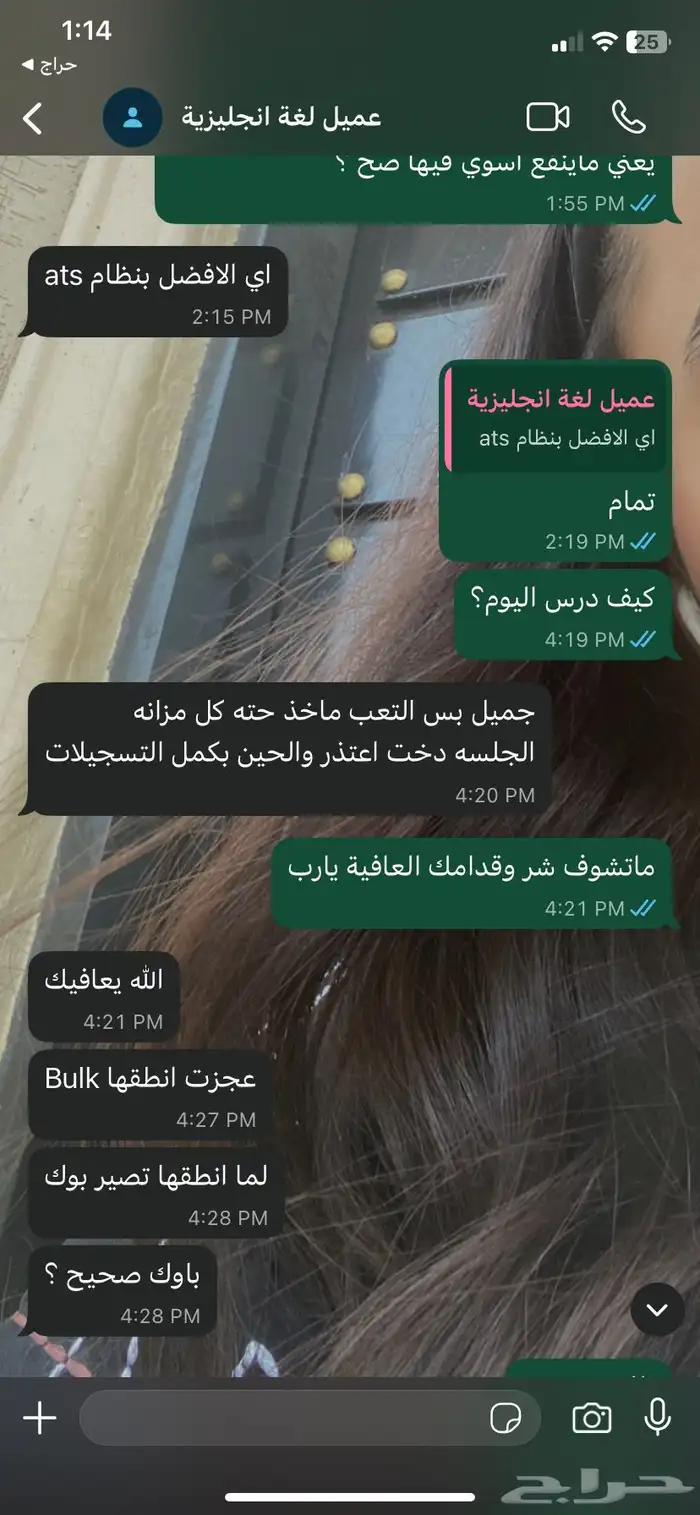Focus the message text field

(280, 1417)
